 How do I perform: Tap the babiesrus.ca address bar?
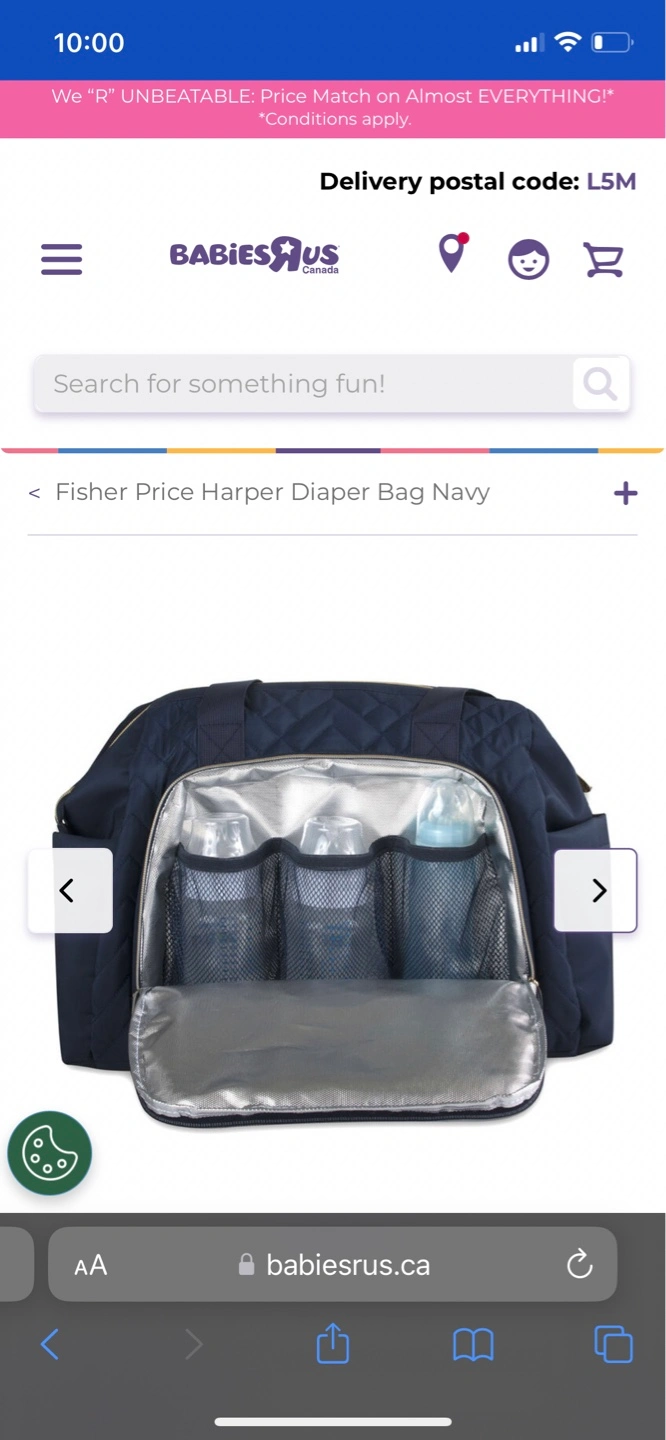pyautogui.click(x=332, y=1264)
